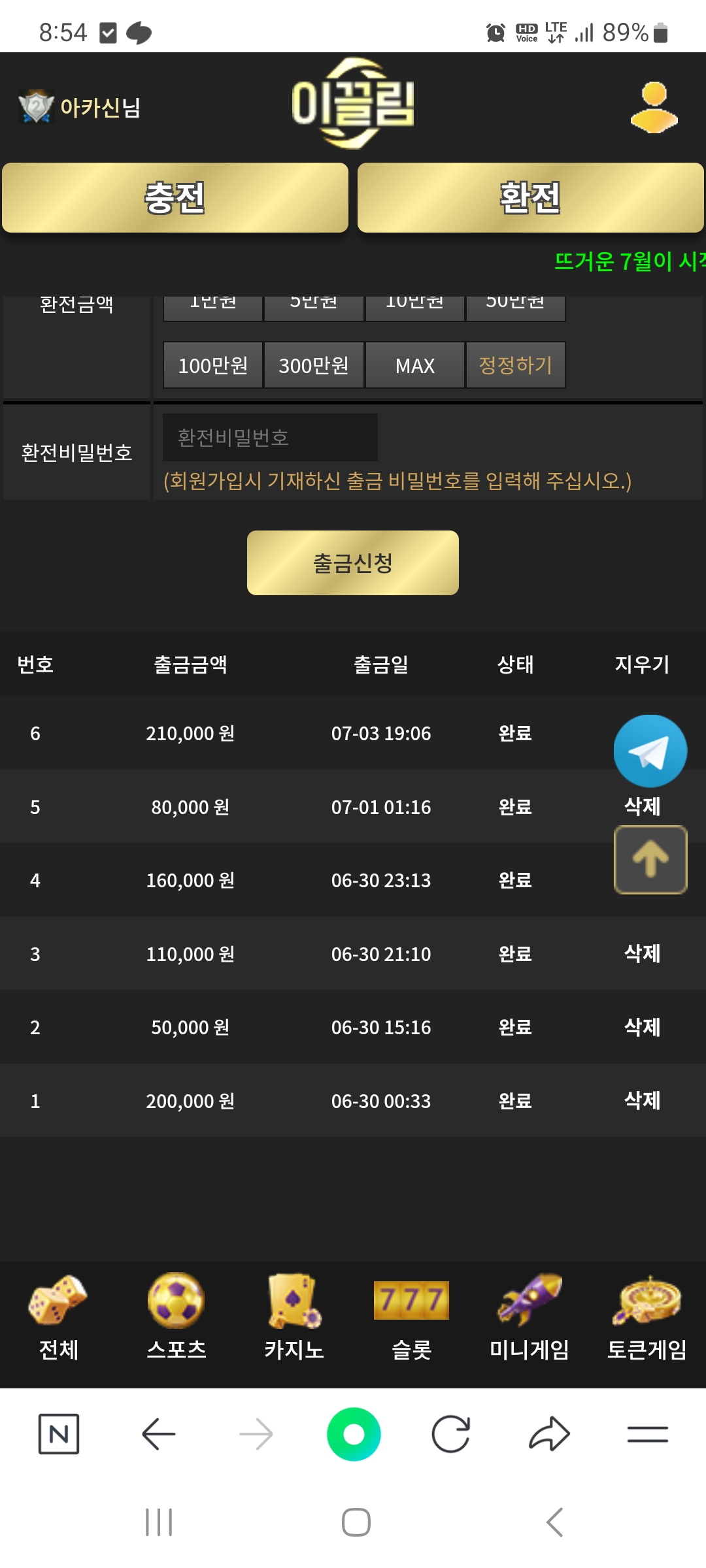The image size is (706, 1568).
Task: Go back with the browser back arrow
Action: pos(158,1434)
